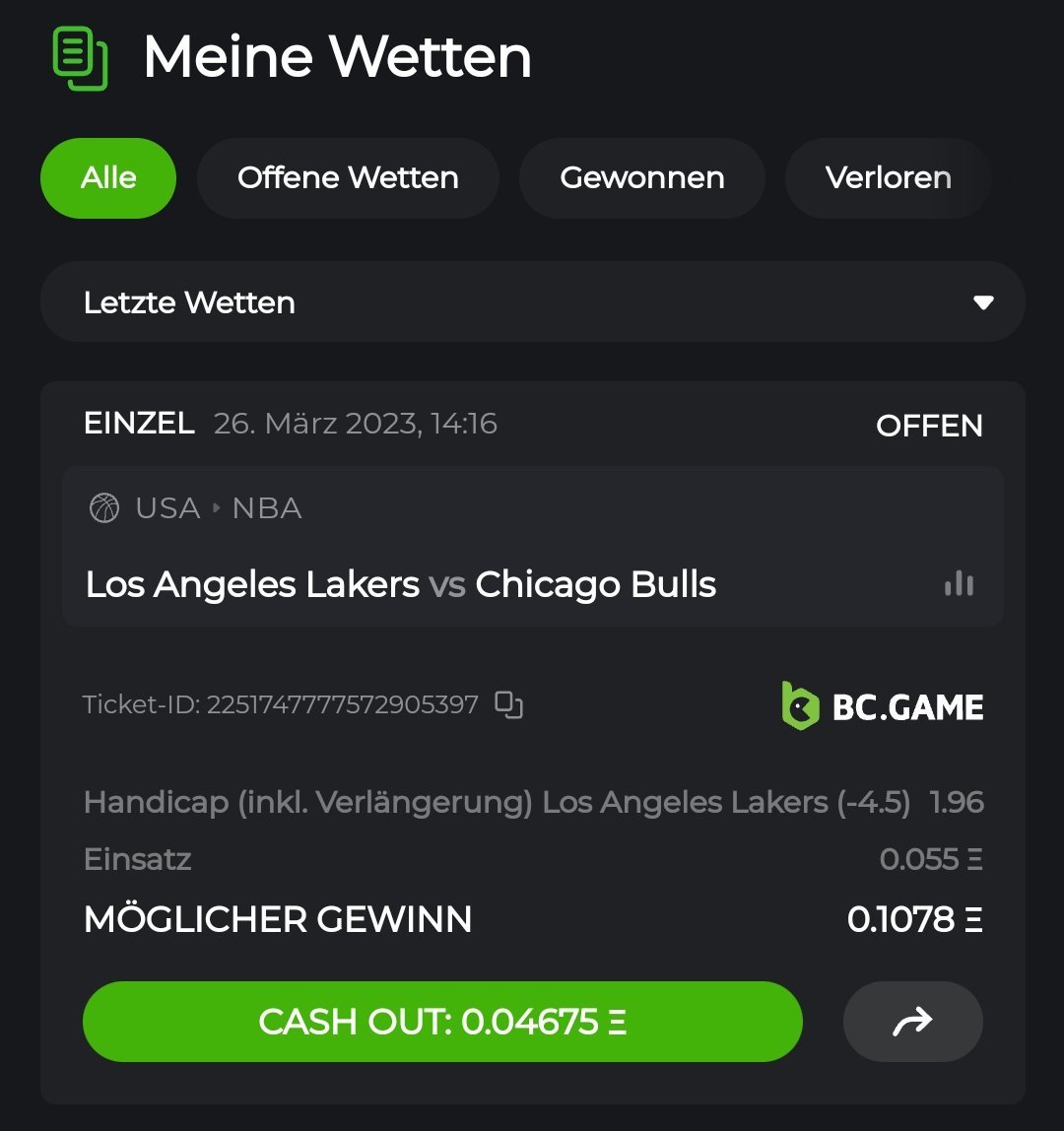Show Gewonnen bets
1064x1131 pixels.
pos(641,178)
